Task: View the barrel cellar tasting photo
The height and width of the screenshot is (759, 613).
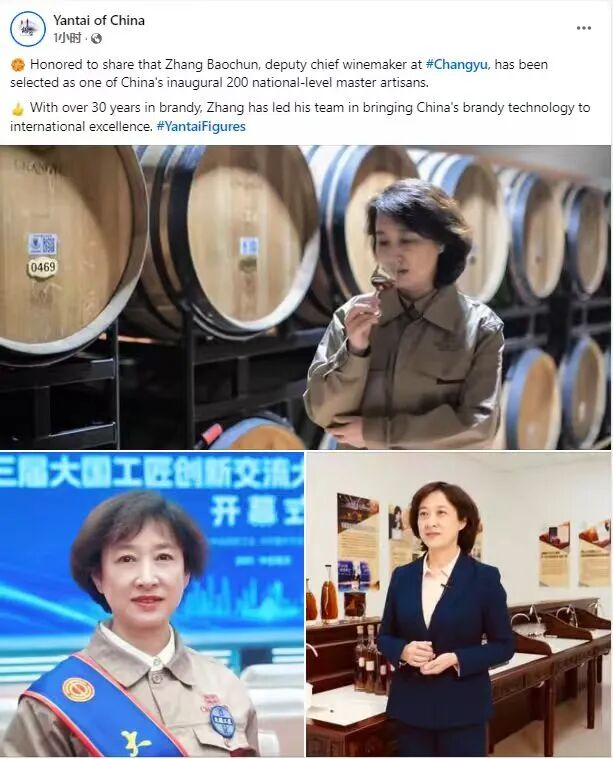Action: [x=306, y=296]
